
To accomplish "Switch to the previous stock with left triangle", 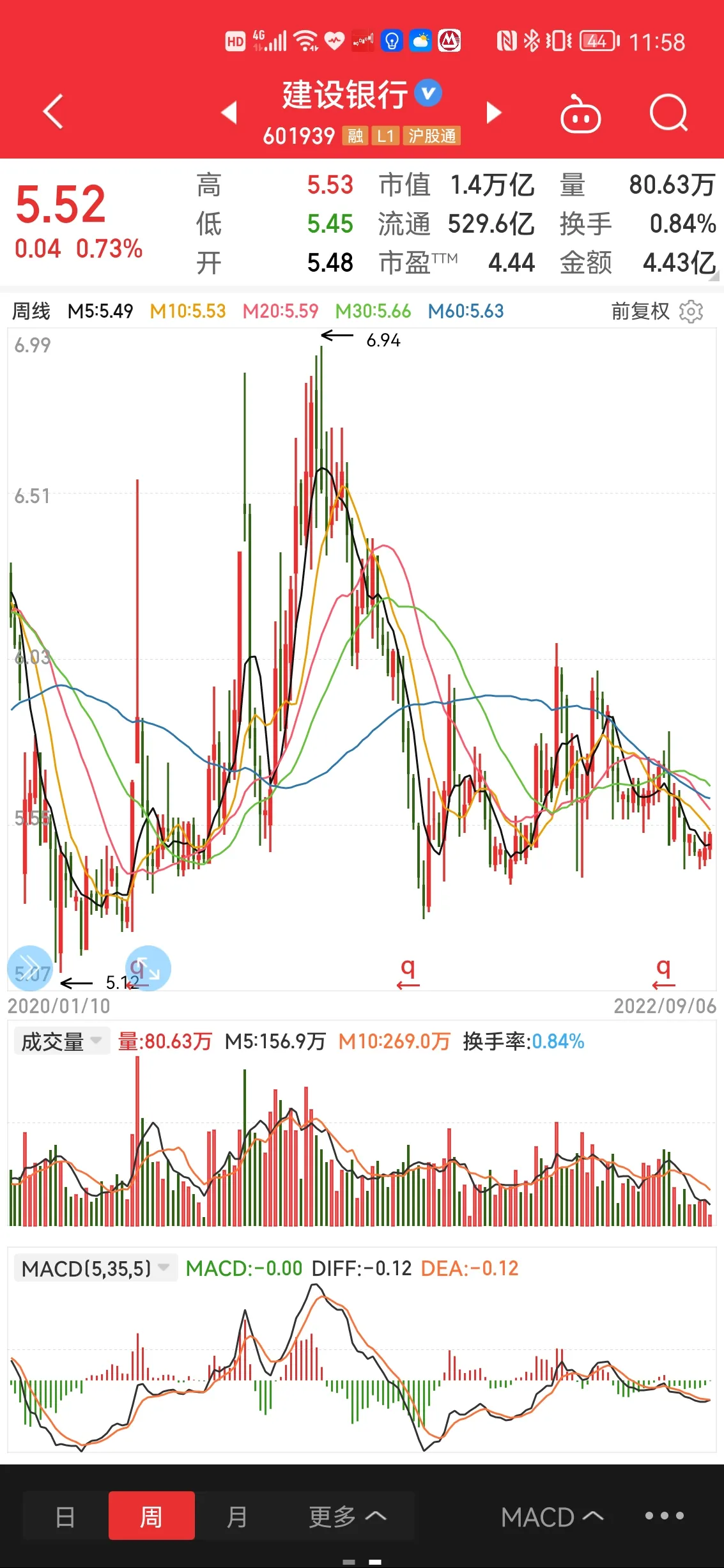I will point(229,113).
